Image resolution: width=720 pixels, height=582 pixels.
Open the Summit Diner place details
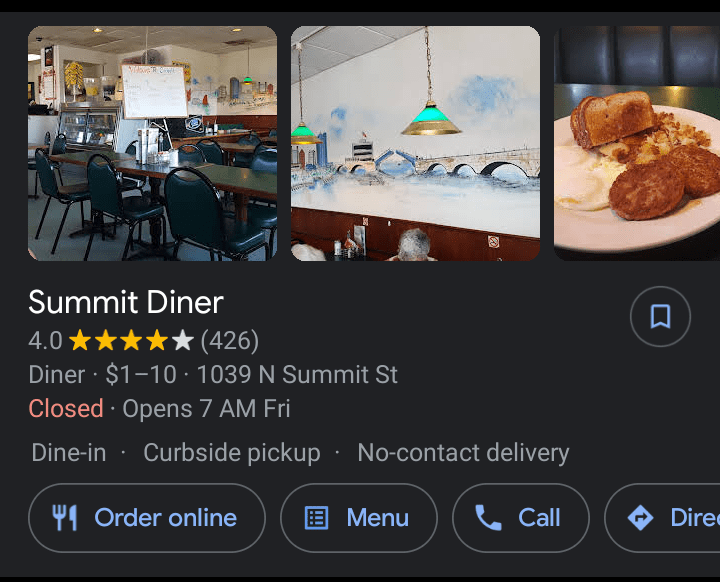126,302
